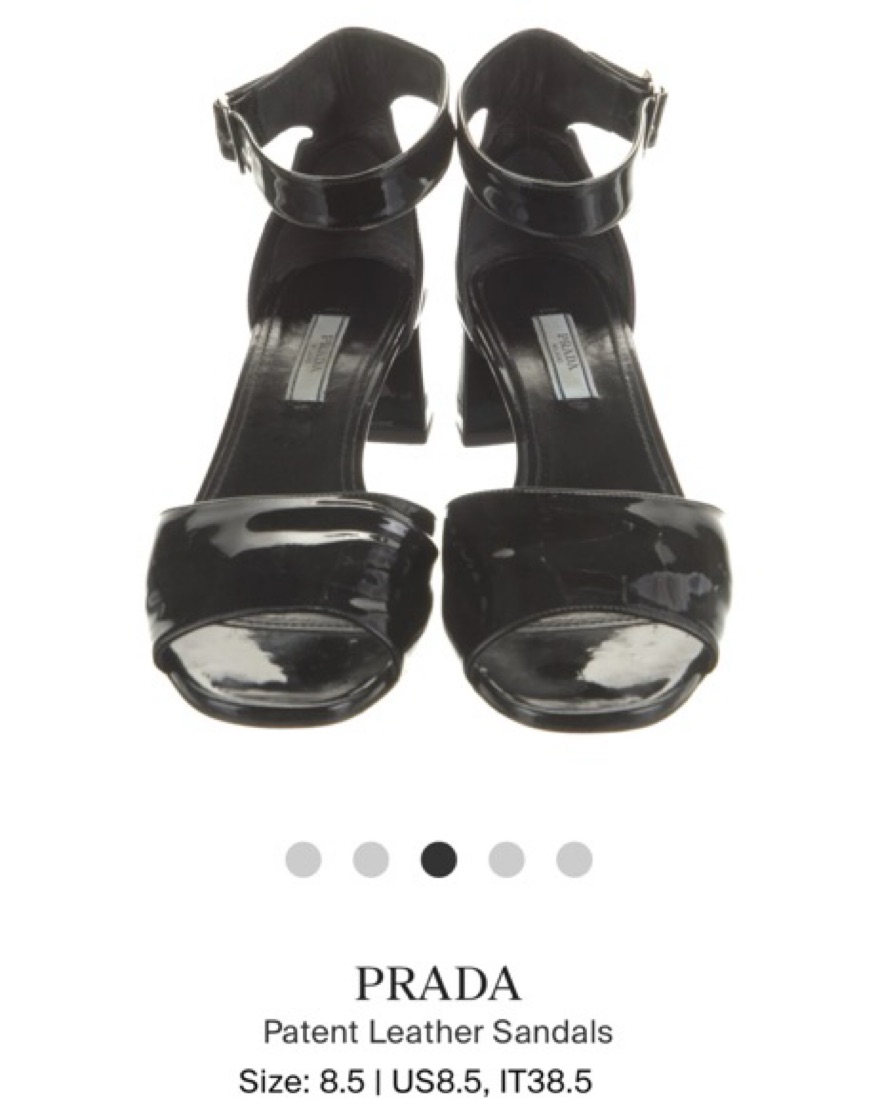Viewport: 880px width, 1099px height.
Task: Jump to the first image dot
Action: tap(303, 859)
